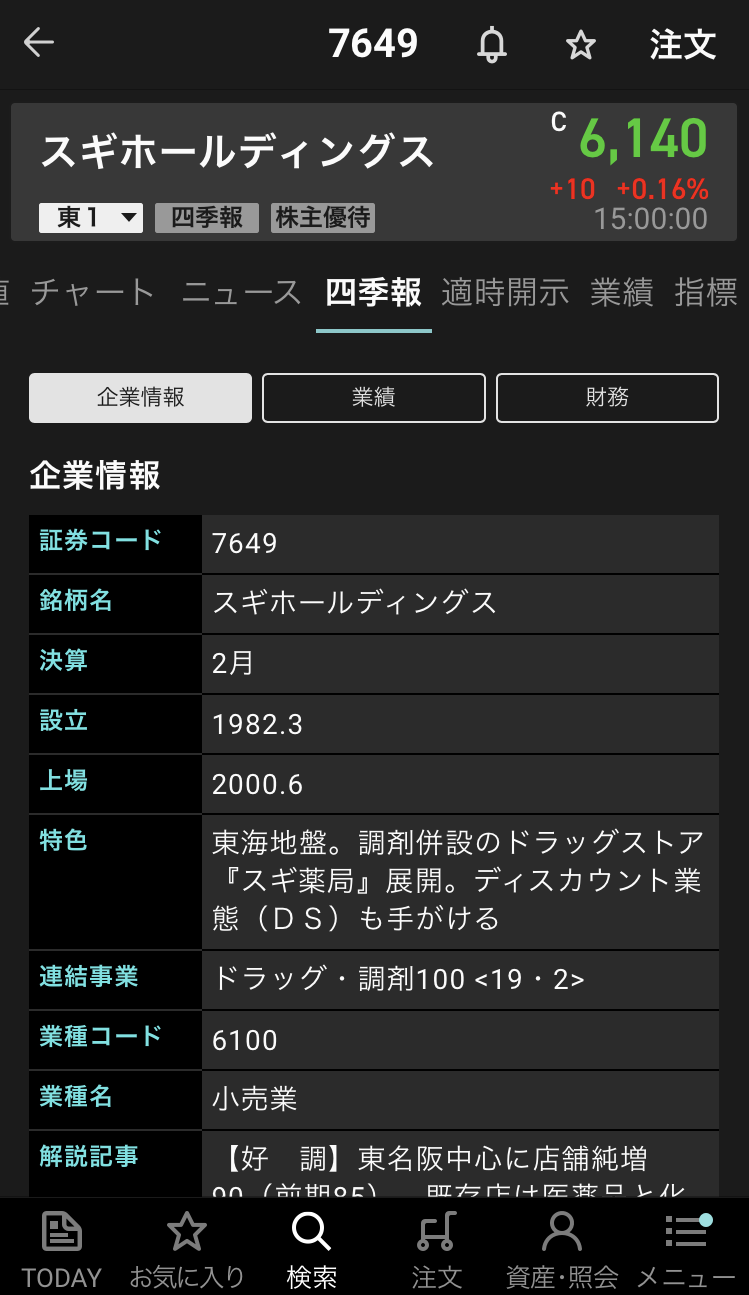The height and width of the screenshot is (1295, 749).
Task: Tap the 株主優待 badge
Action: [x=322, y=218]
